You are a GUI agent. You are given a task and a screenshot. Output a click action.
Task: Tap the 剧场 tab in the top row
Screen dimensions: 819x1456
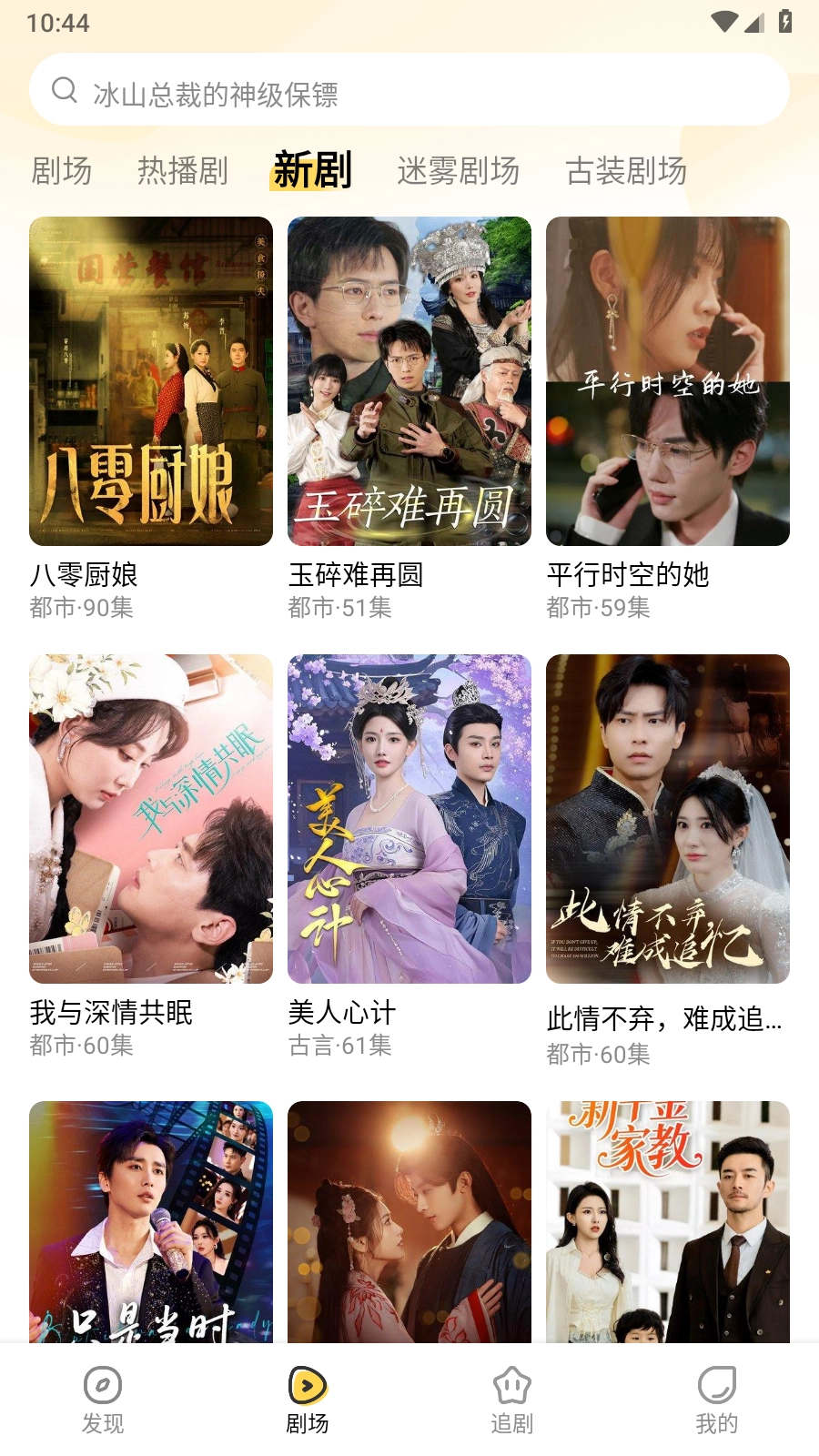[x=62, y=171]
